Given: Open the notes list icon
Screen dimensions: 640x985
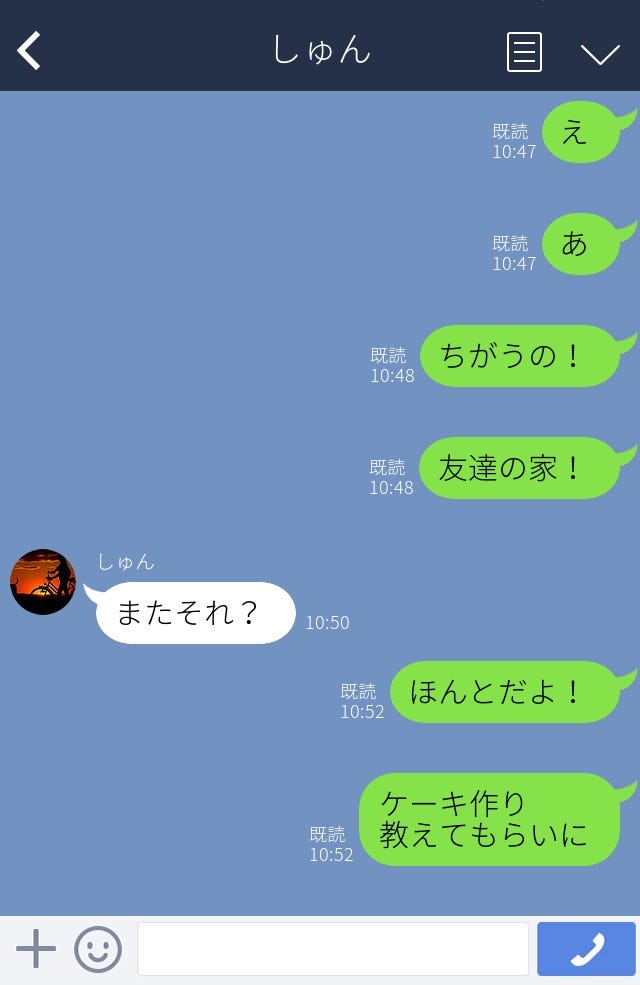Looking at the screenshot, I should (524, 52).
